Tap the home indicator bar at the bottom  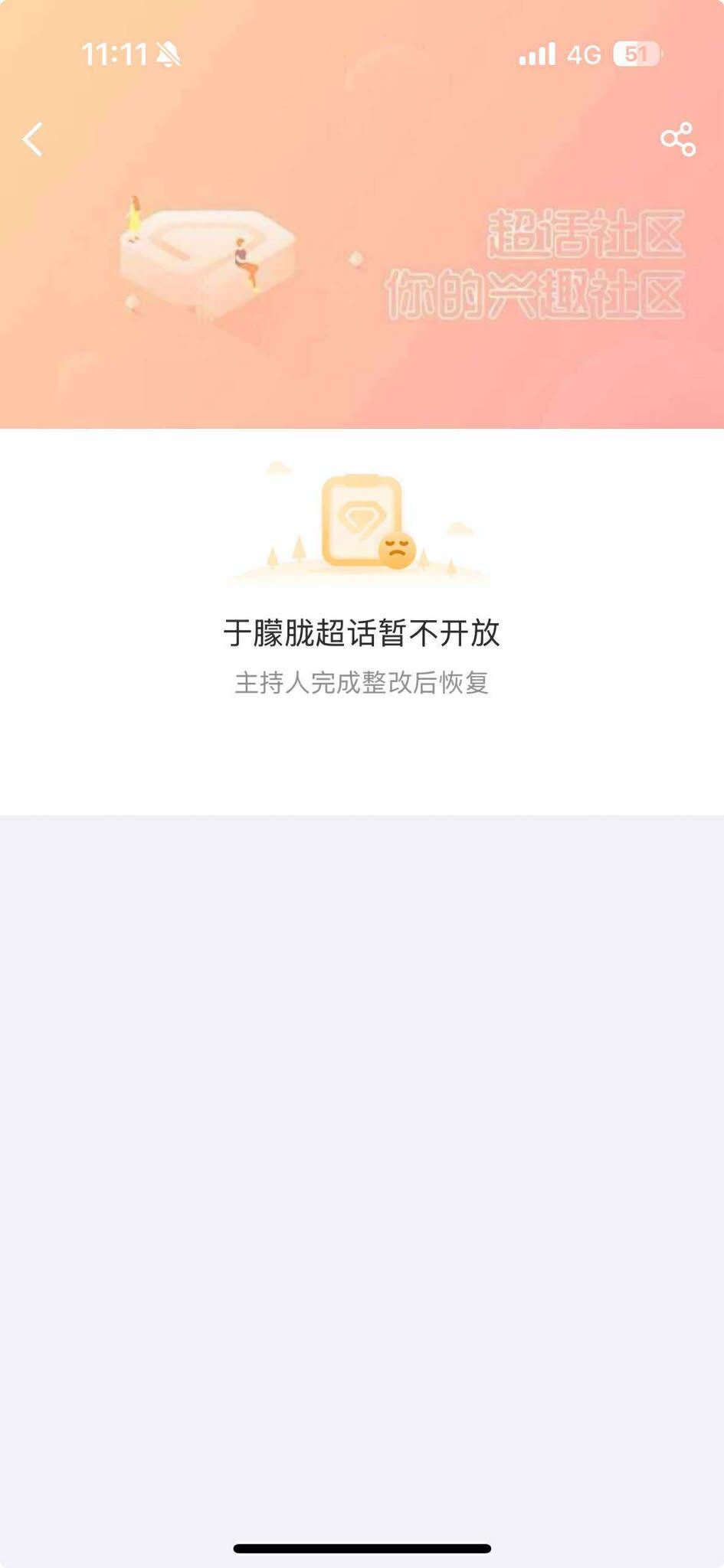(x=362, y=1548)
